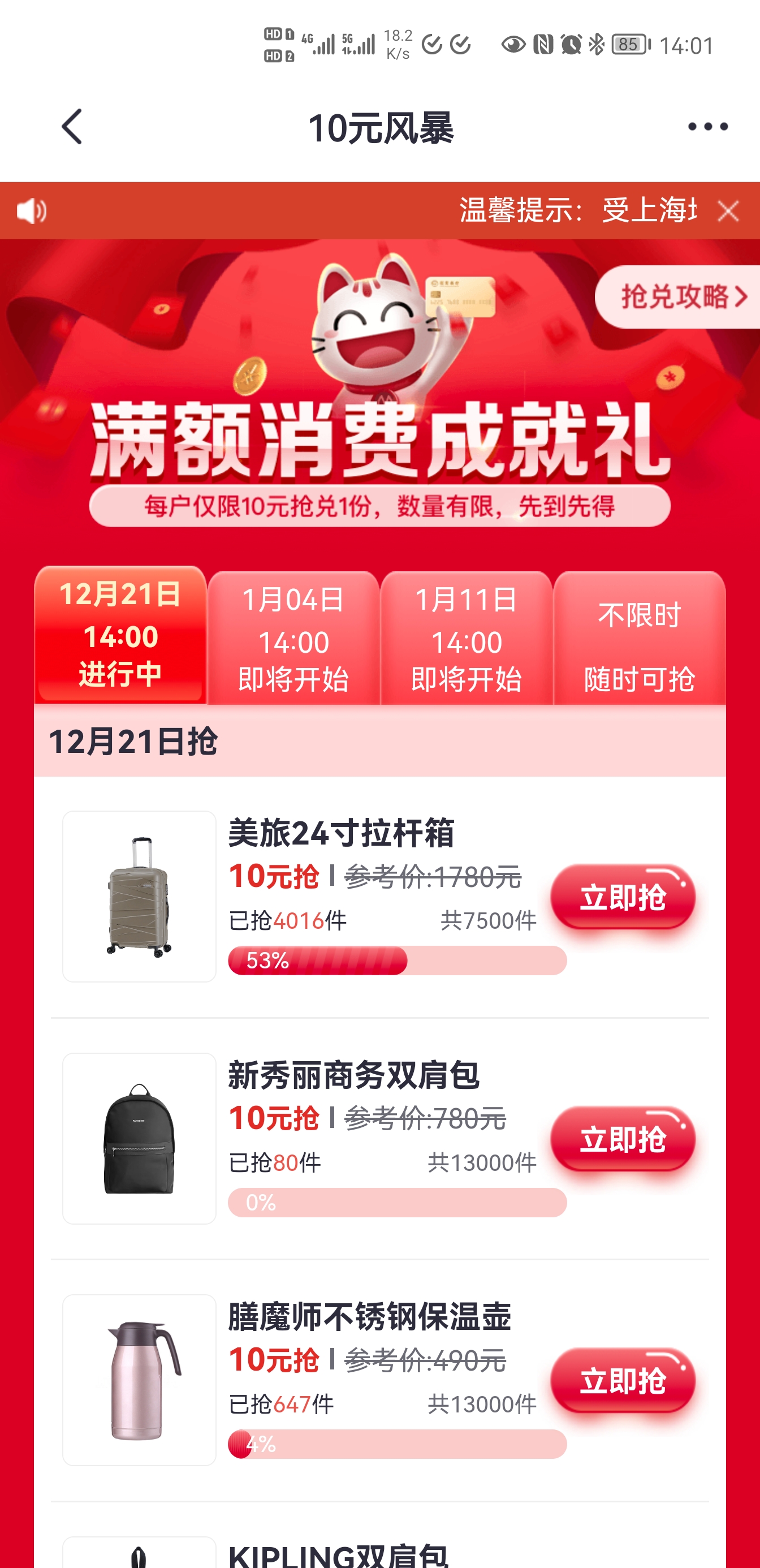Grab the 新秀丽商务双肩包 with 立即抢

point(623,1139)
